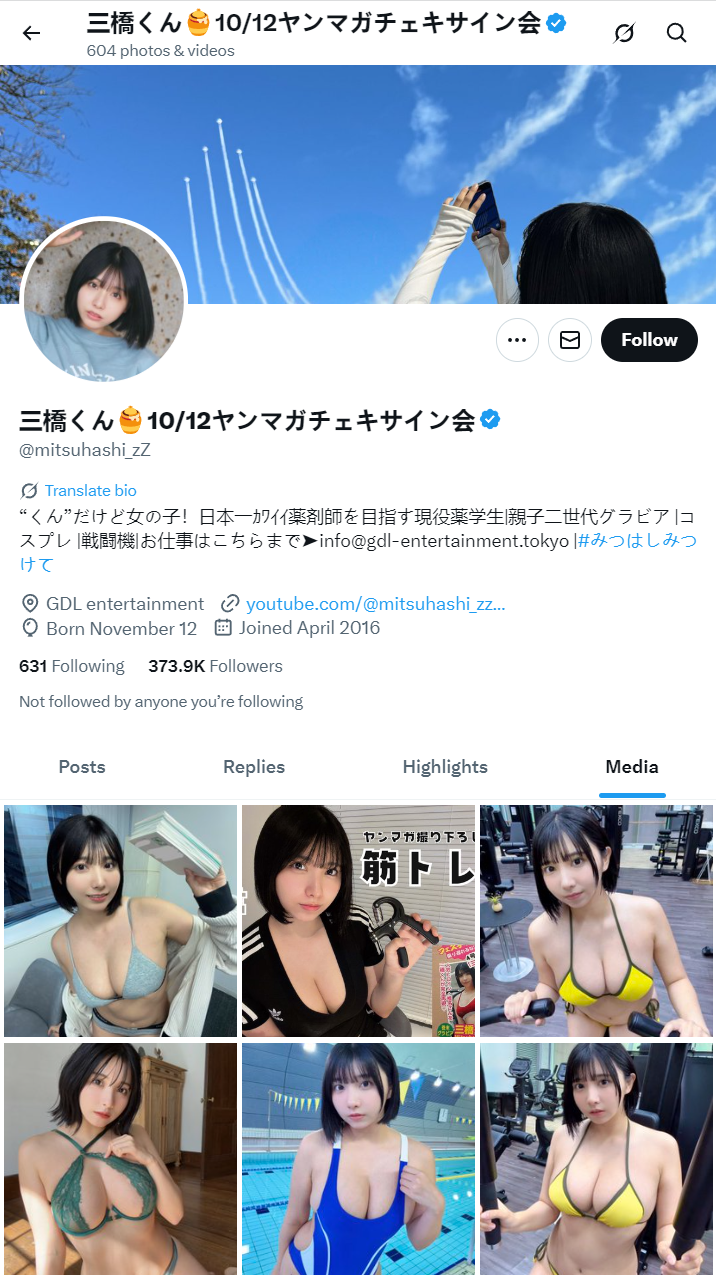Open the youtube.com/@mitsuhashi_zz link
Screen dimensions: 716x1278
pos(375,604)
